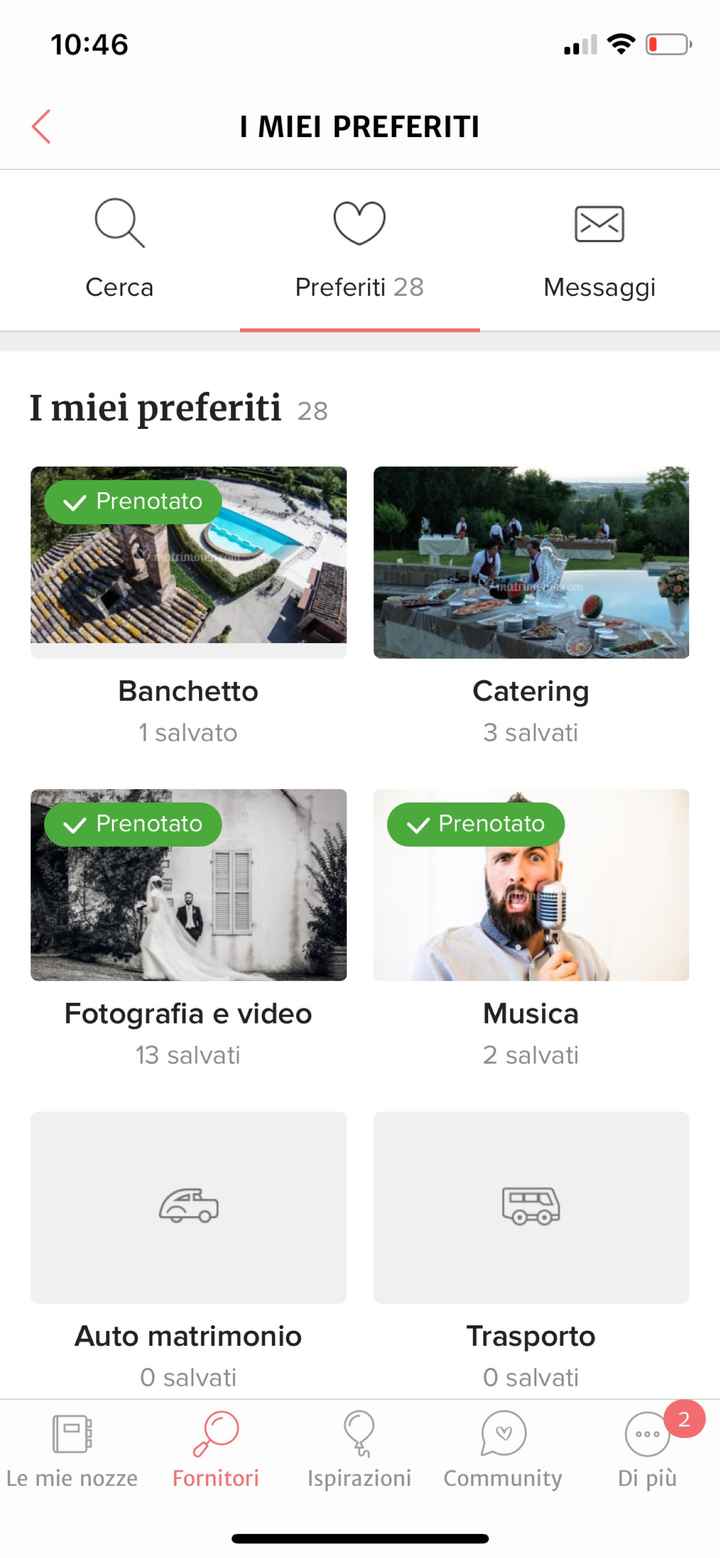The image size is (720, 1558).
Task: Click the Auto matrimonio car icon
Action: (188, 1207)
